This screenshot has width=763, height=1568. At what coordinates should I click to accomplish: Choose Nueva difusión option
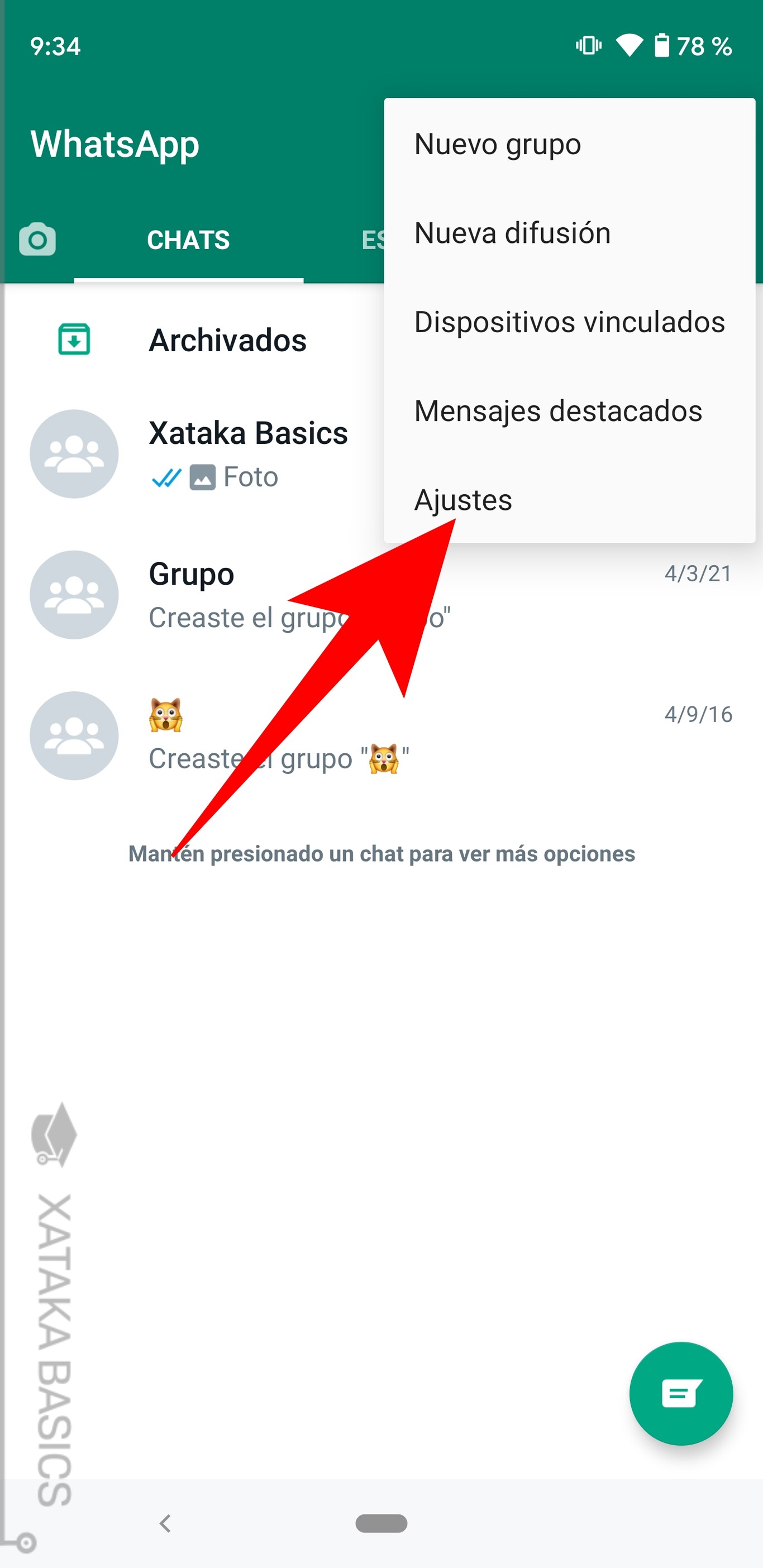click(569, 233)
